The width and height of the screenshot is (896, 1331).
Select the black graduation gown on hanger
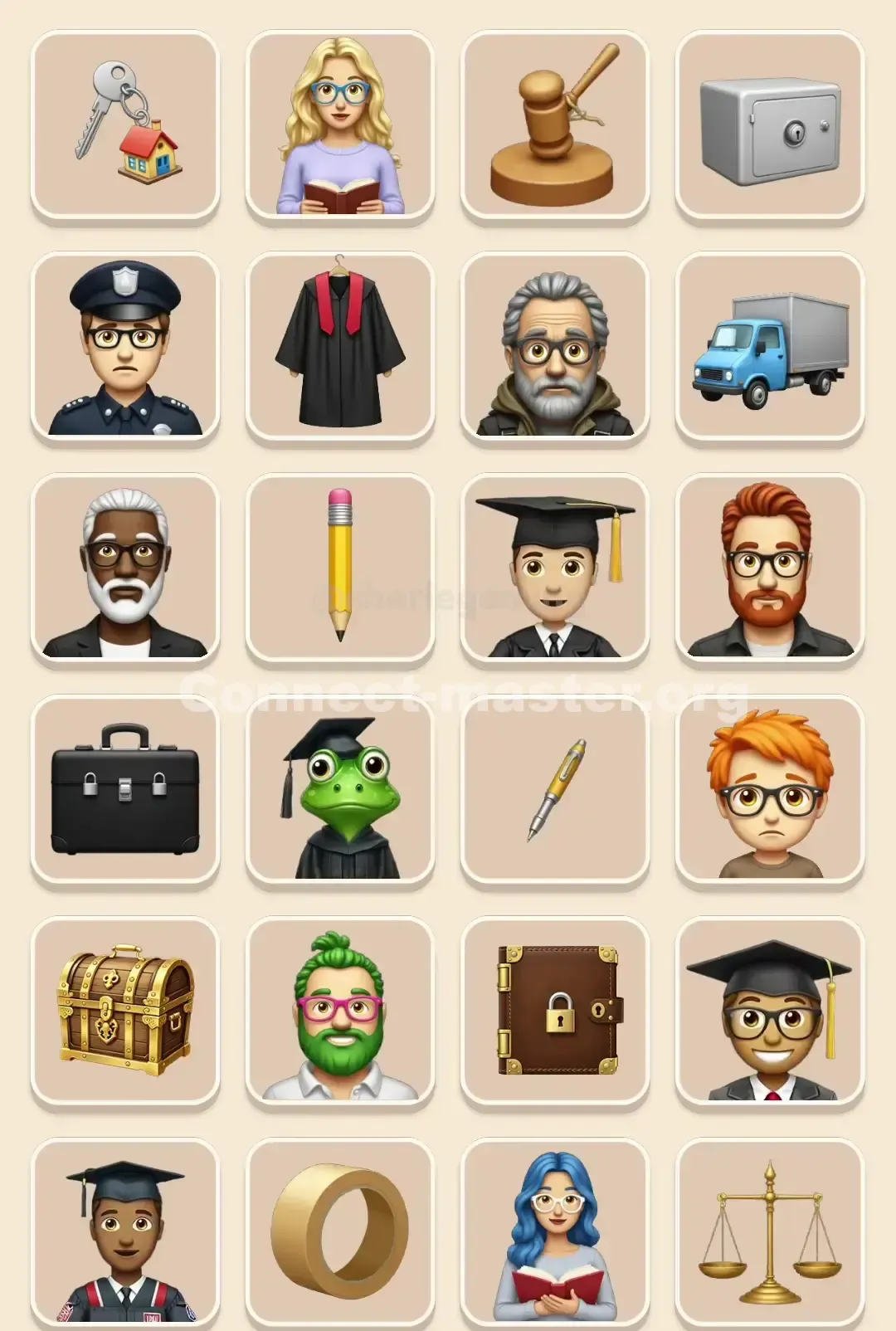point(340,347)
